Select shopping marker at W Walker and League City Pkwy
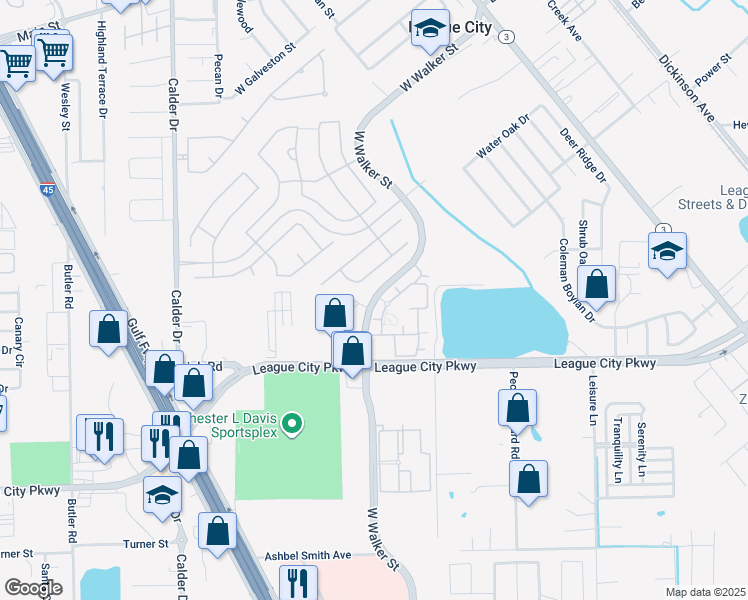Image resolution: width=748 pixels, height=600 pixels. [x=352, y=354]
